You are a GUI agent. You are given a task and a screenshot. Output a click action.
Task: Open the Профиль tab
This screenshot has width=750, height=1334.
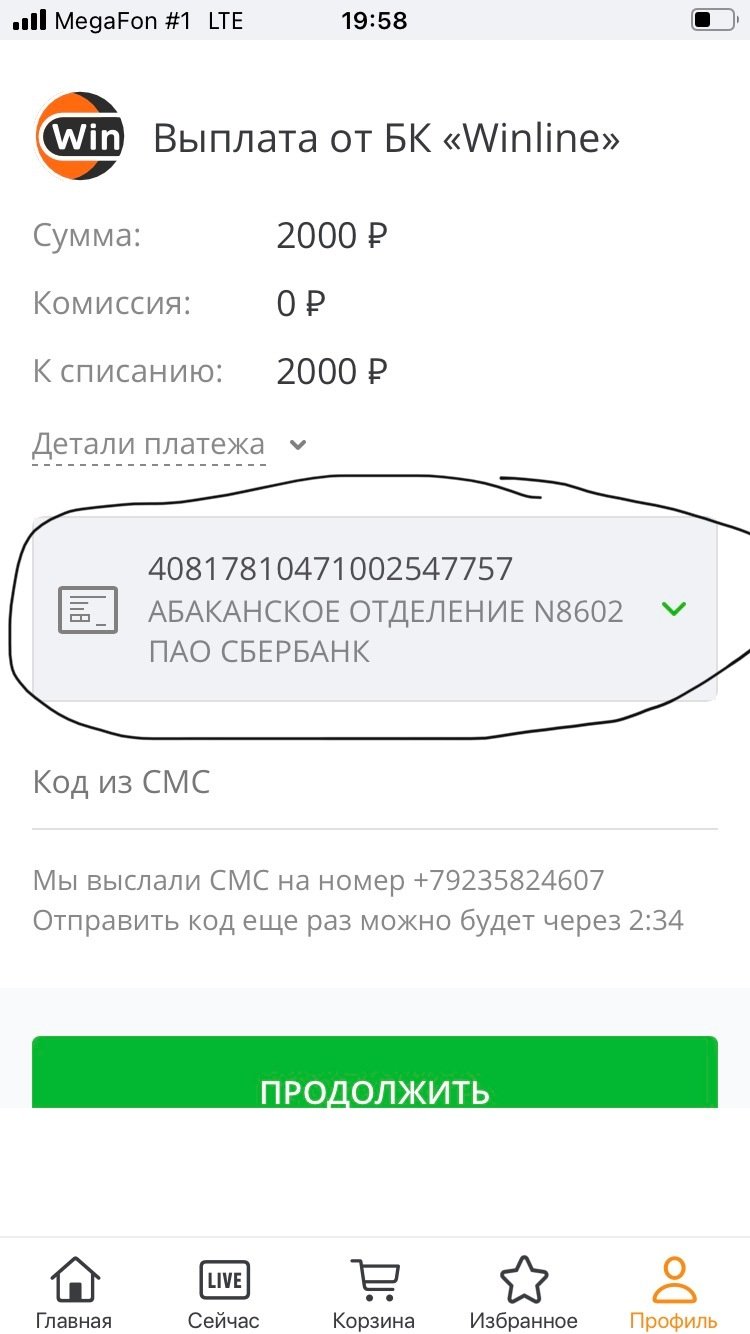coord(673,1290)
